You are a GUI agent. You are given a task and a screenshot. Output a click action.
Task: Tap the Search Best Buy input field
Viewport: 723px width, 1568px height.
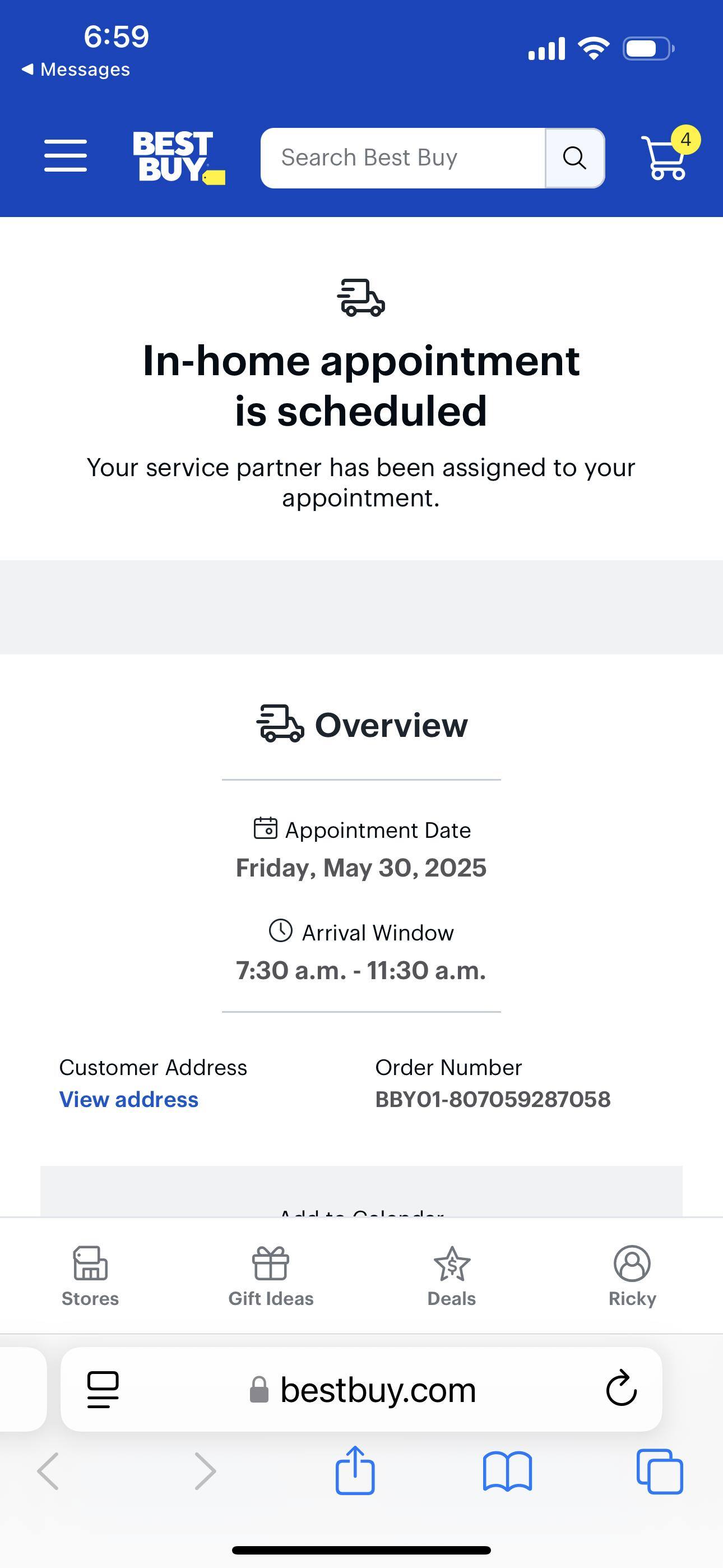click(402, 157)
